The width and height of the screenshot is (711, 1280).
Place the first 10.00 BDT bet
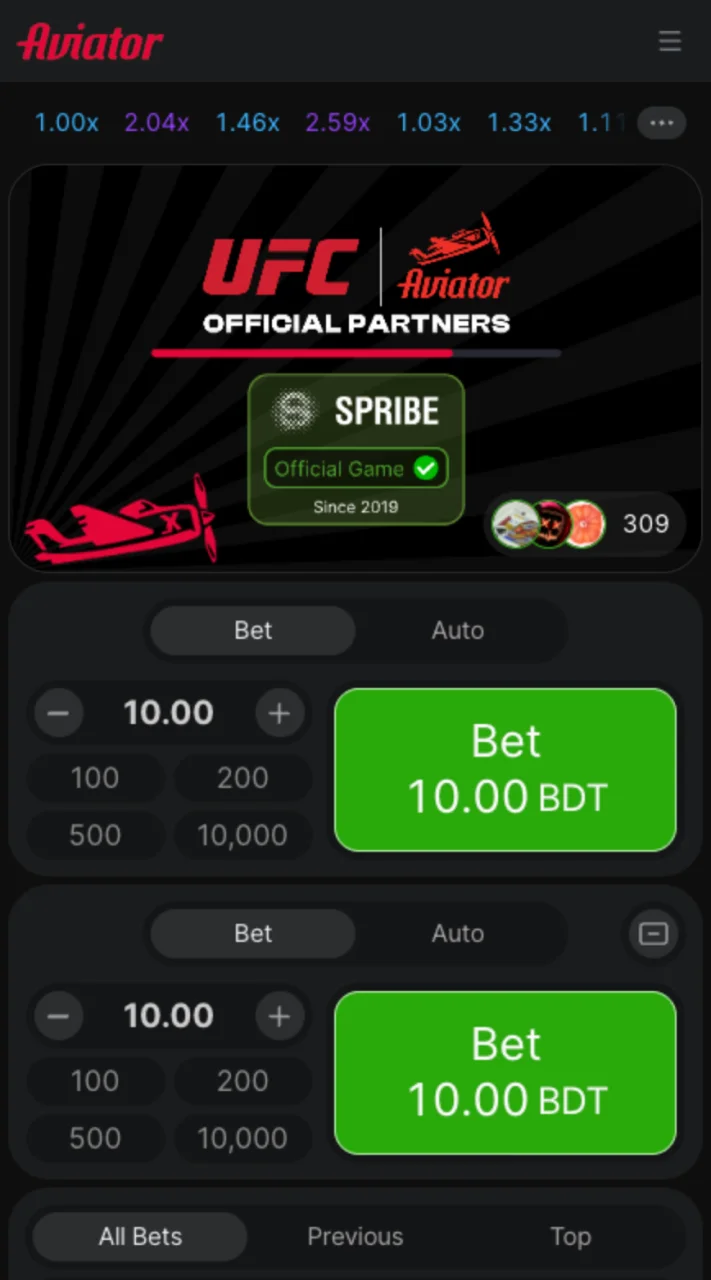pyautogui.click(x=505, y=769)
